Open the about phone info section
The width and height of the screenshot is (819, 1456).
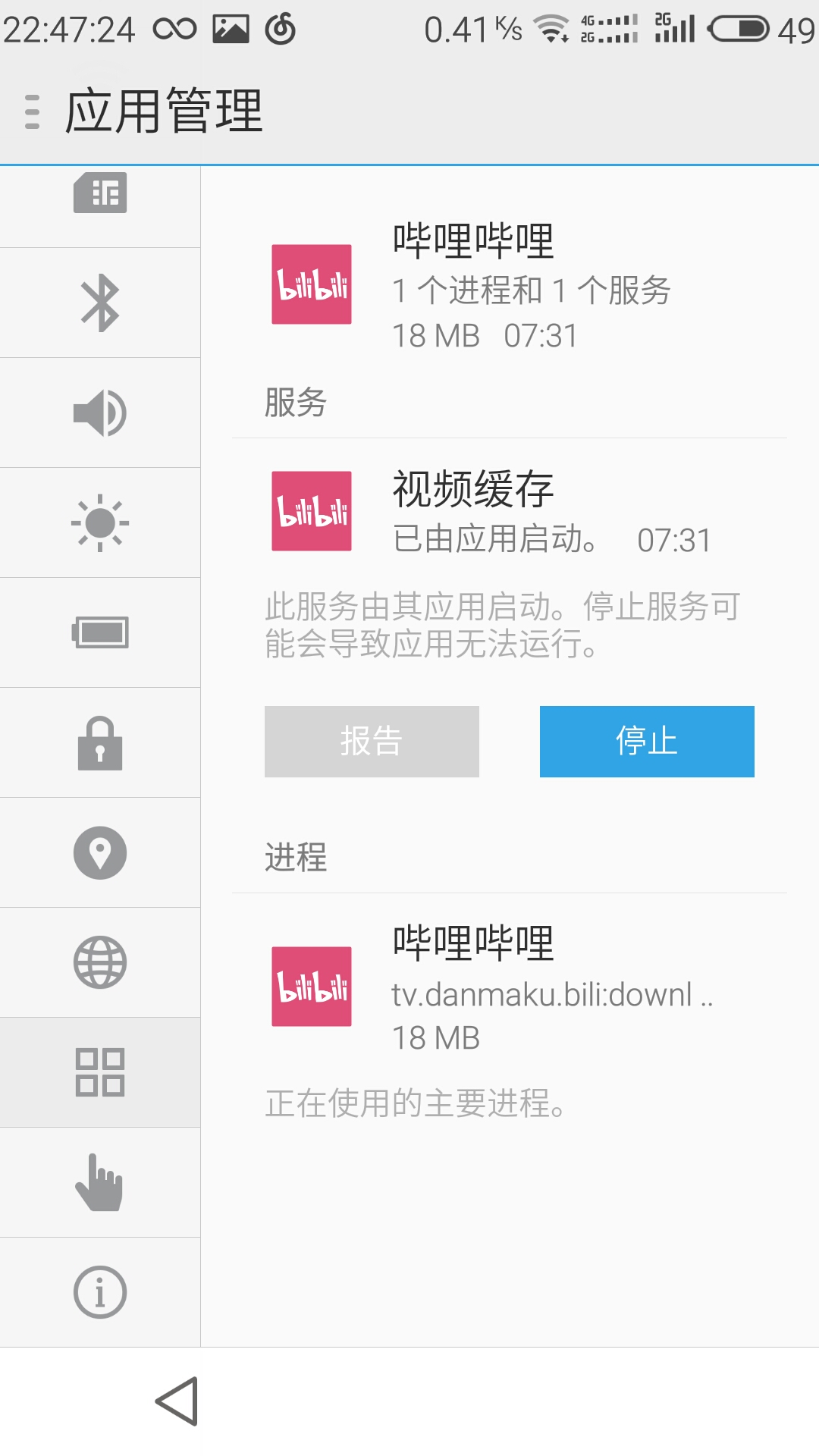(100, 1292)
